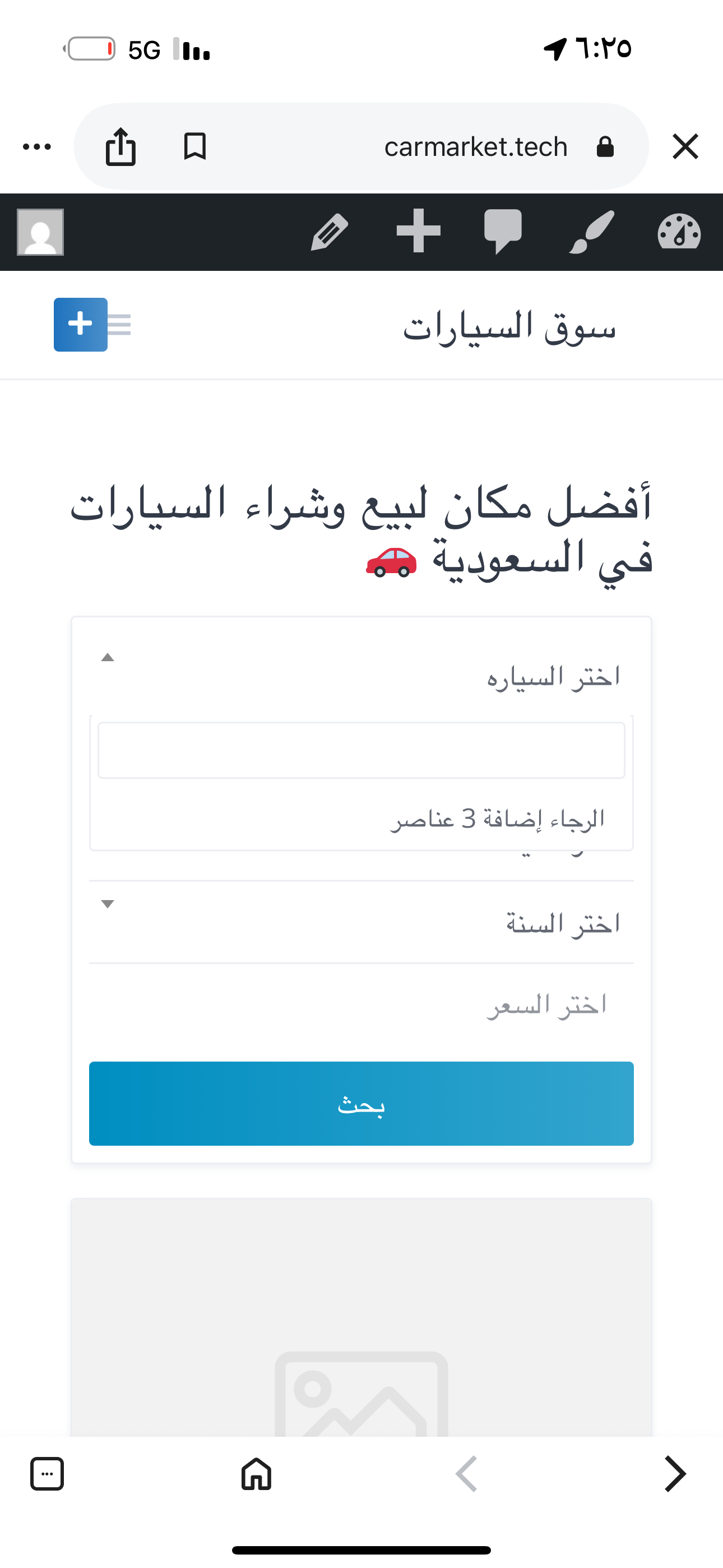Navigate forward in the browser

675,1474
